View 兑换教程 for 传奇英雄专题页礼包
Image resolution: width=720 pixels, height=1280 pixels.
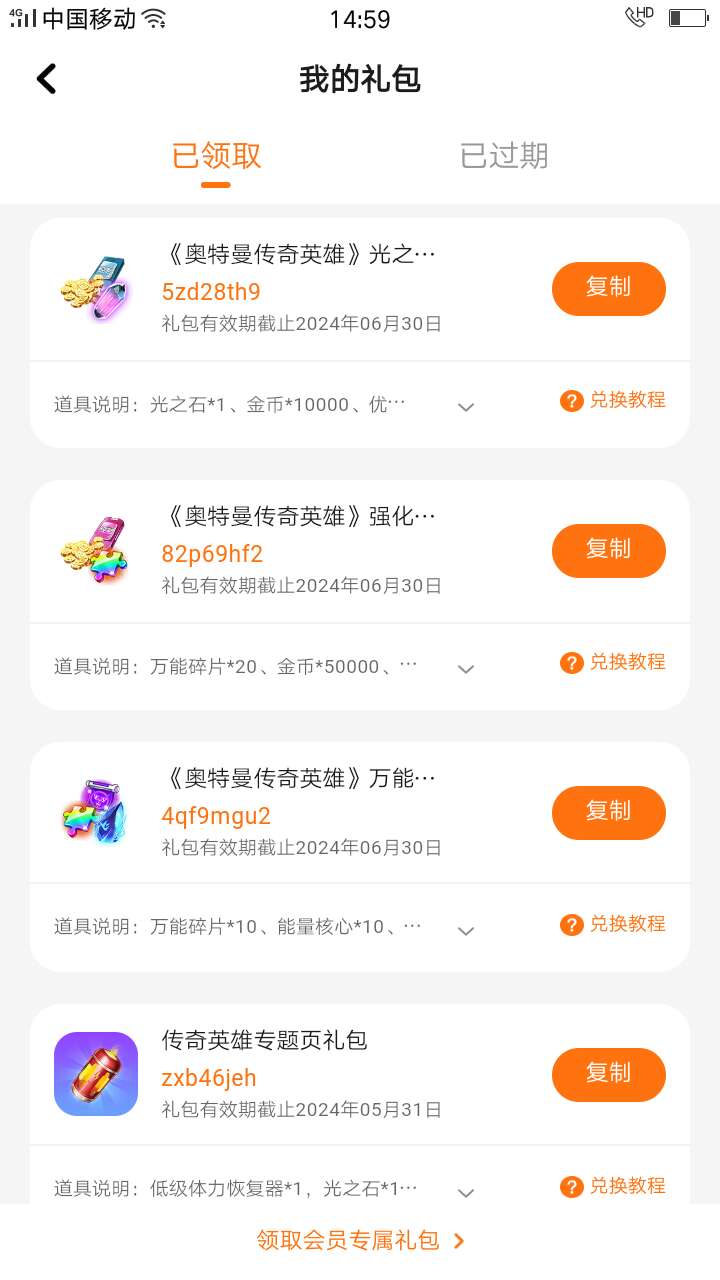pyautogui.click(x=612, y=1187)
